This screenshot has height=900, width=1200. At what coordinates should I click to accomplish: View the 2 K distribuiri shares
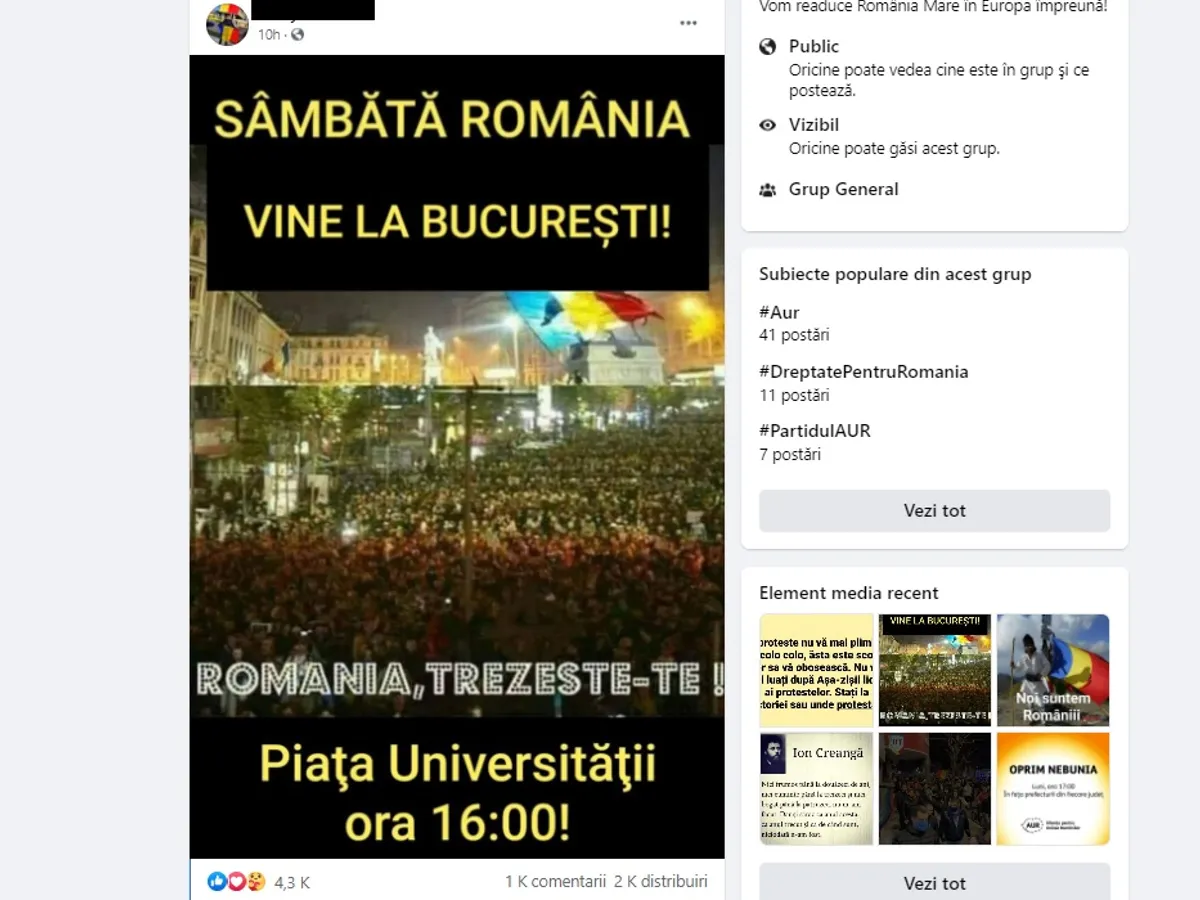pos(660,881)
